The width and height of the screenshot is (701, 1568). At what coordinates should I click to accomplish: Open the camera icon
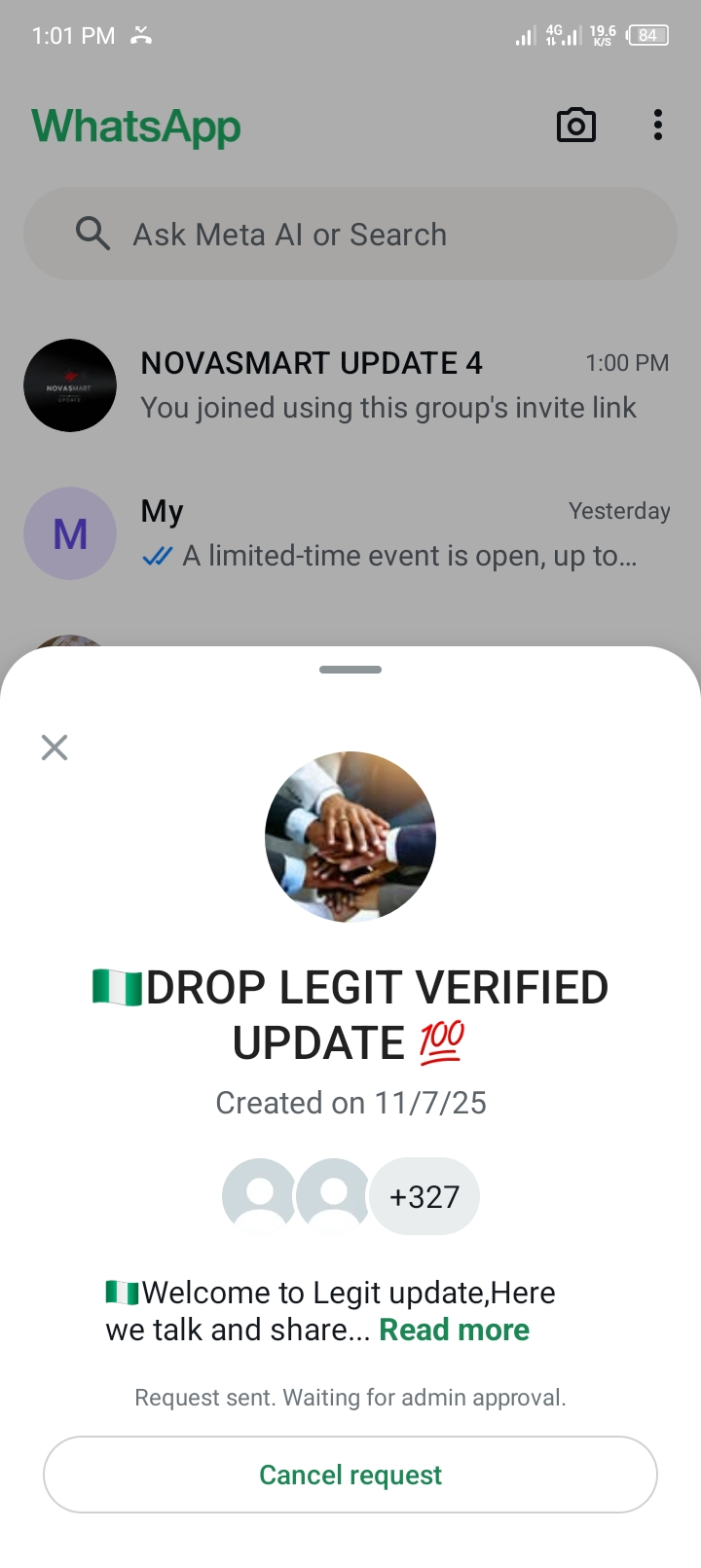coord(576,126)
